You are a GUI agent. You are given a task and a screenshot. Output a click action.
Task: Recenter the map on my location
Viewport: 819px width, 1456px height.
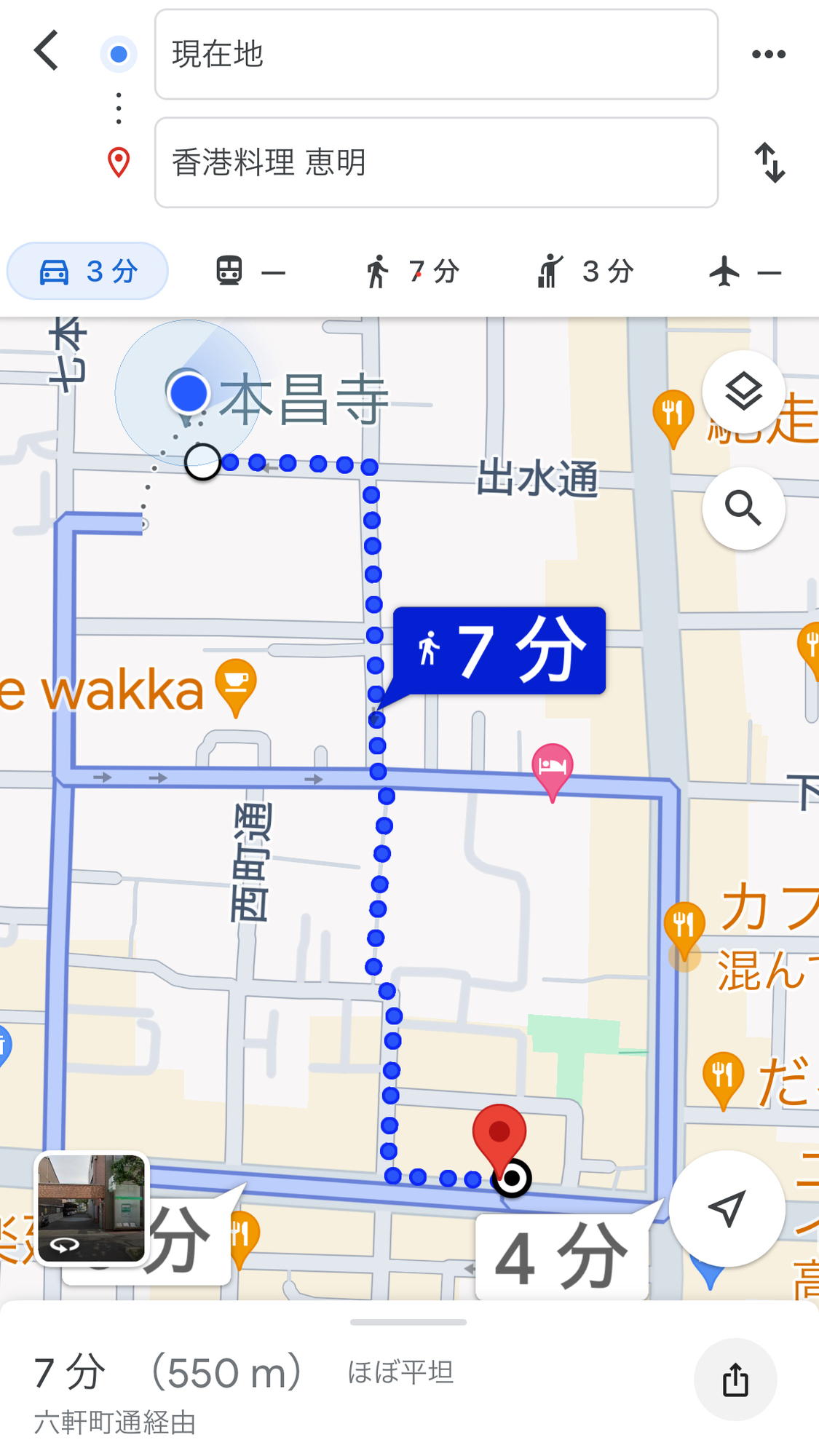(x=727, y=1208)
